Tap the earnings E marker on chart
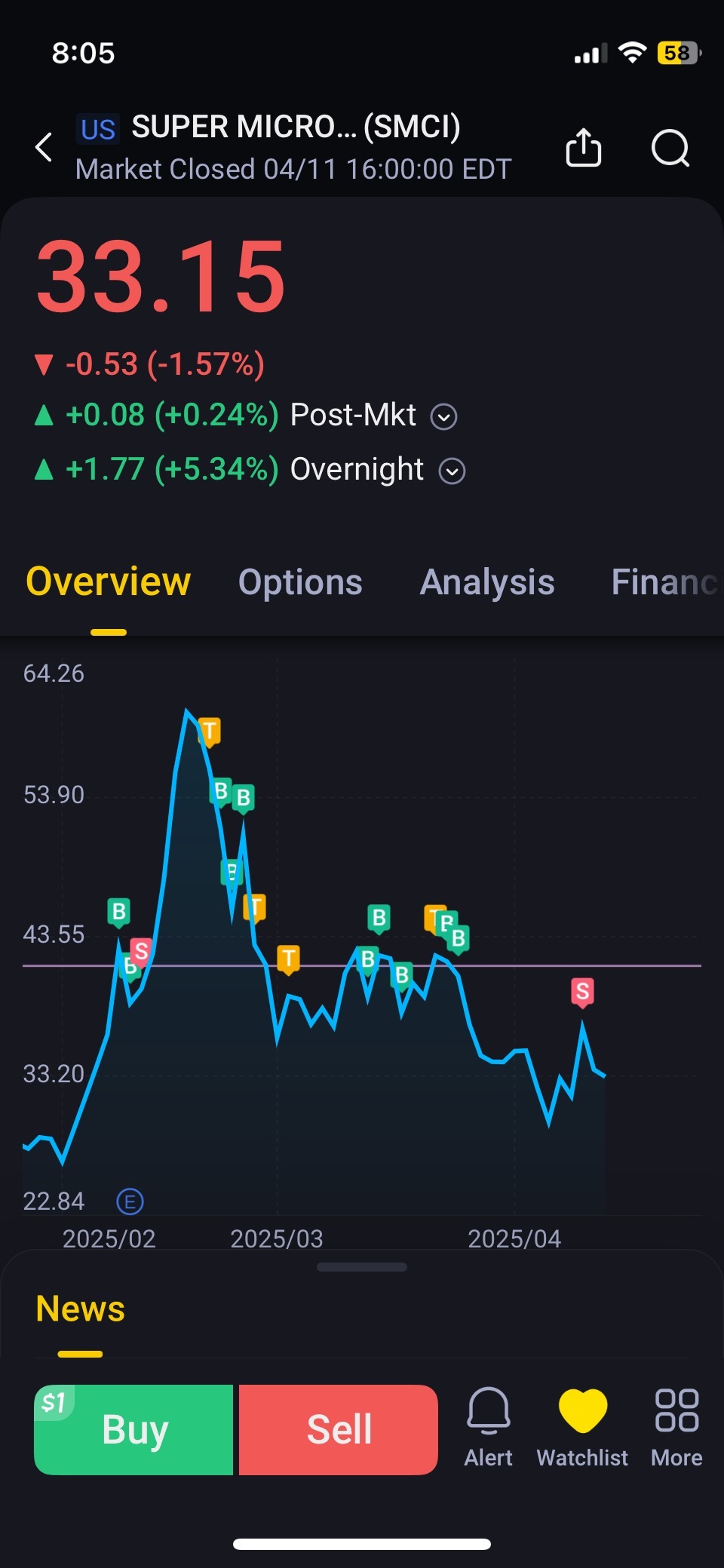Screen dimensions: 724x1568 tap(130, 1201)
